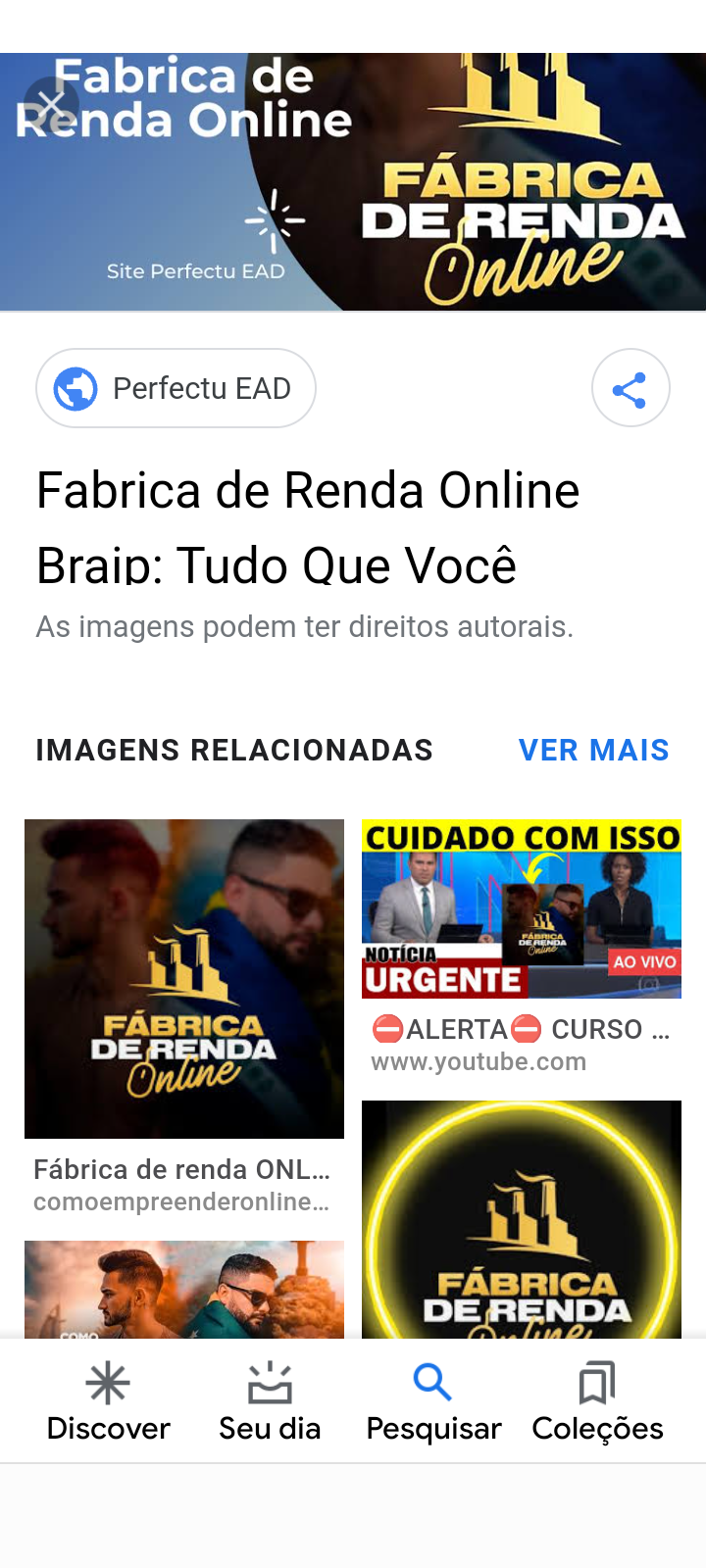Open the Coleções tab
Screen dimensions: 706x1568
pyautogui.click(x=597, y=1402)
